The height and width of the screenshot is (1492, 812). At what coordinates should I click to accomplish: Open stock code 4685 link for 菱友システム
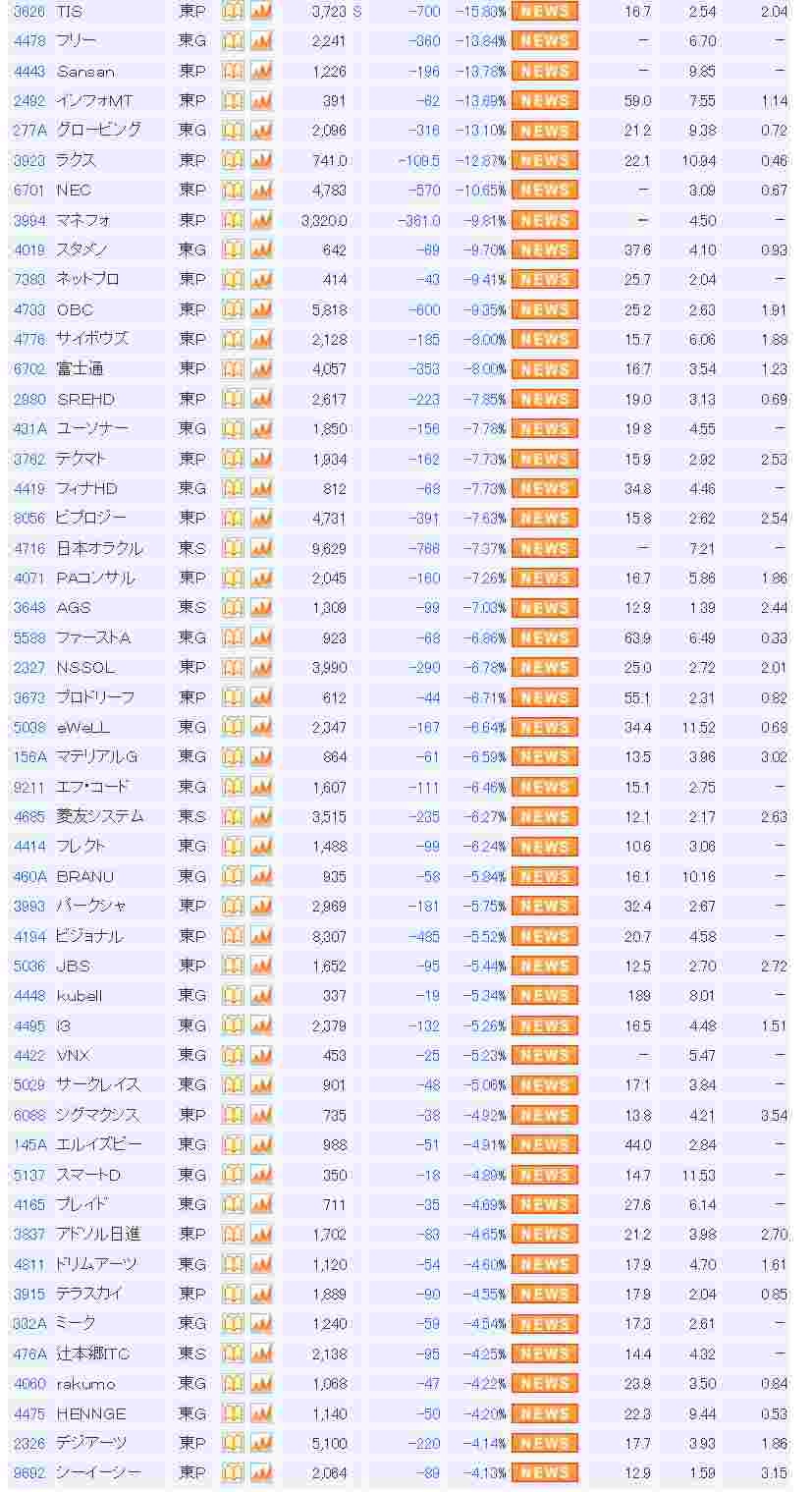click(x=28, y=816)
